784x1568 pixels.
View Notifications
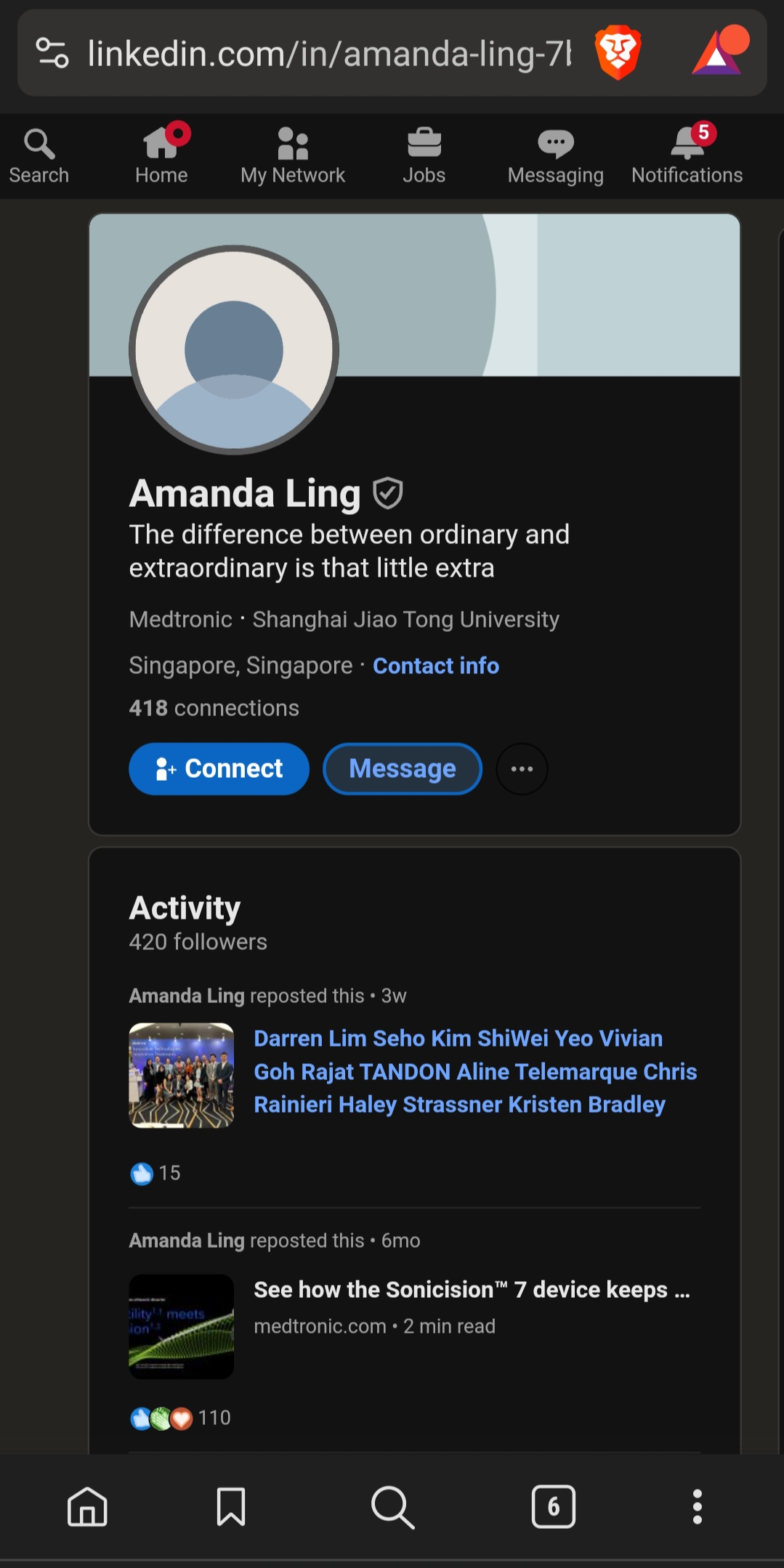point(687,156)
